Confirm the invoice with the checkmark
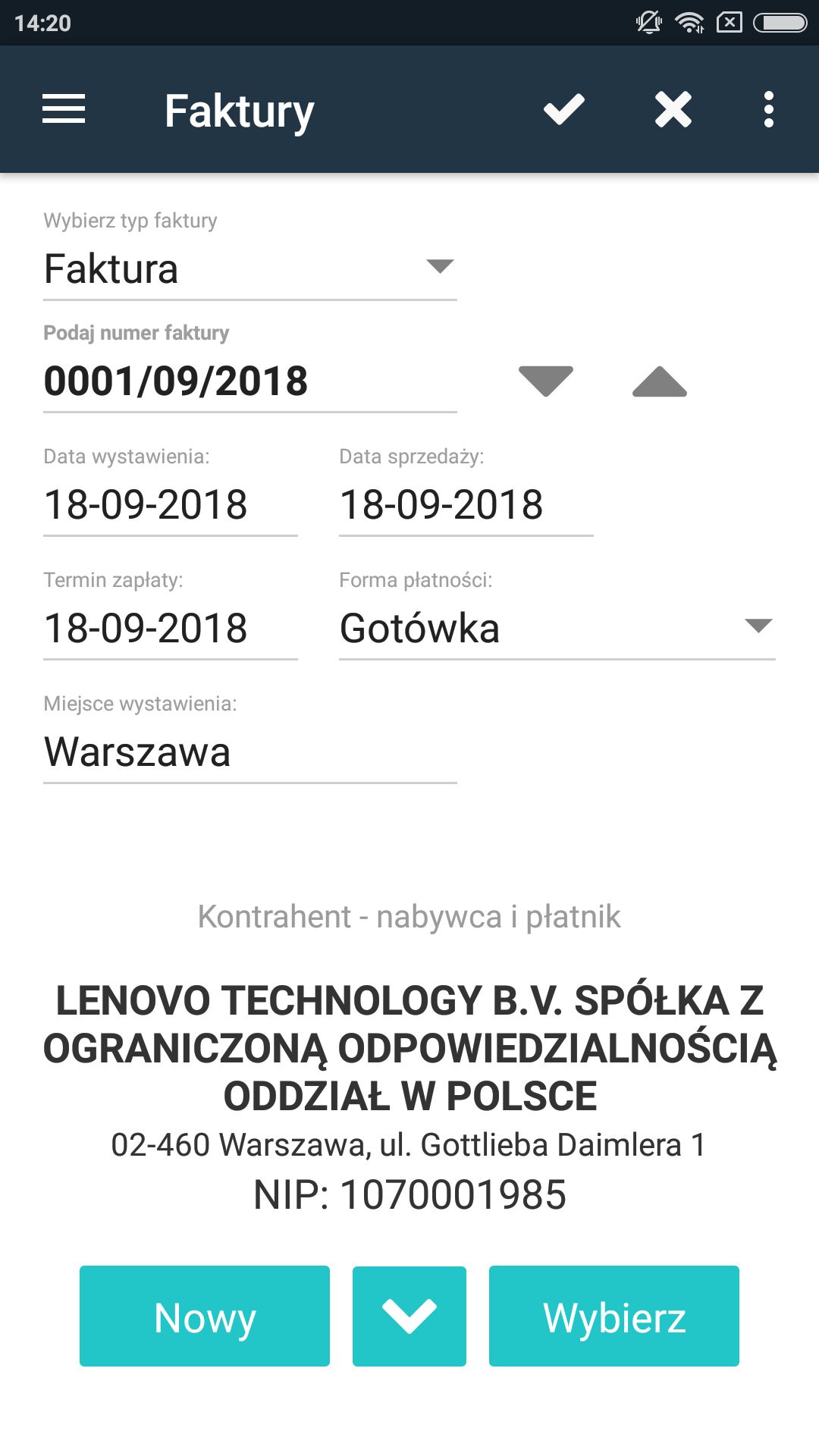 tap(564, 109)
